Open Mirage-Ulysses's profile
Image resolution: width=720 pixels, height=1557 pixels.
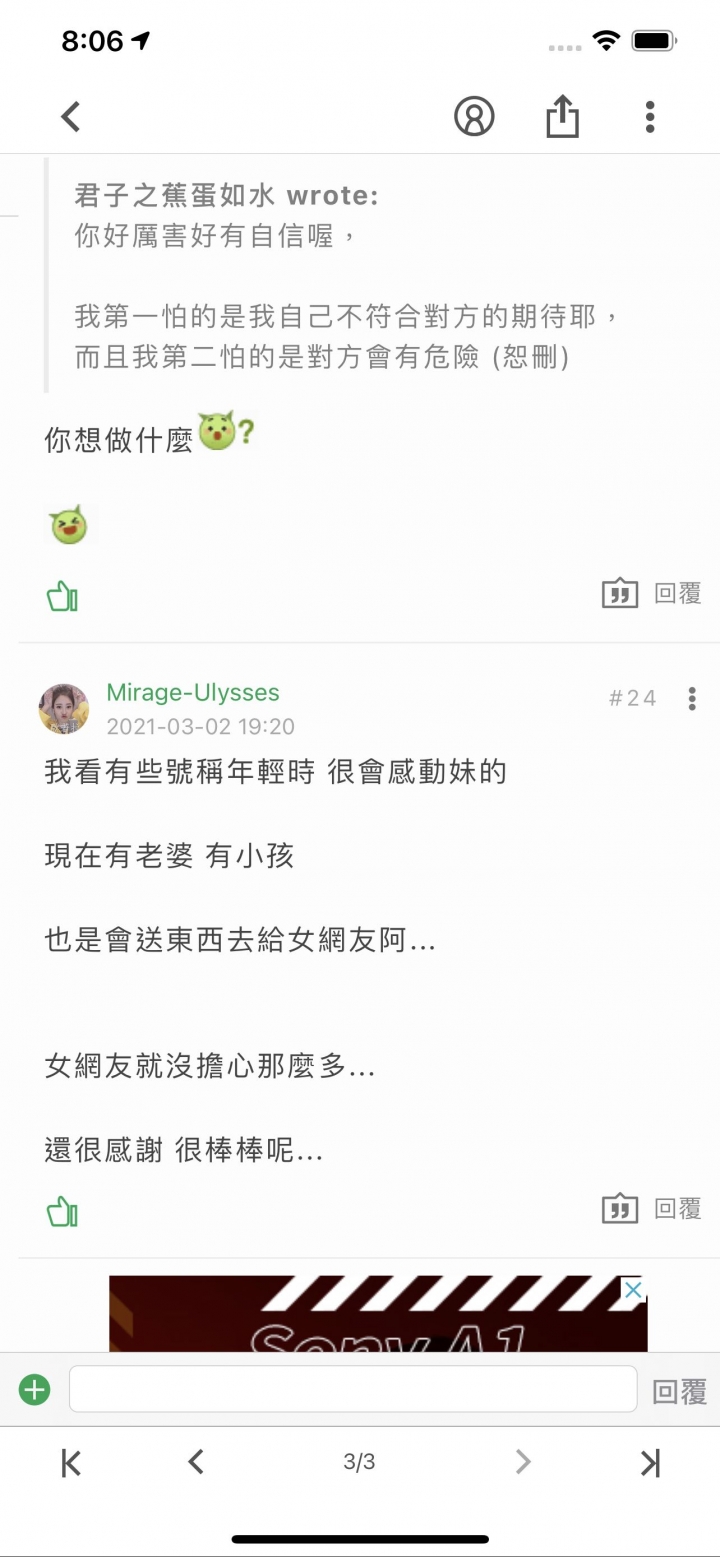coord(193,692)
